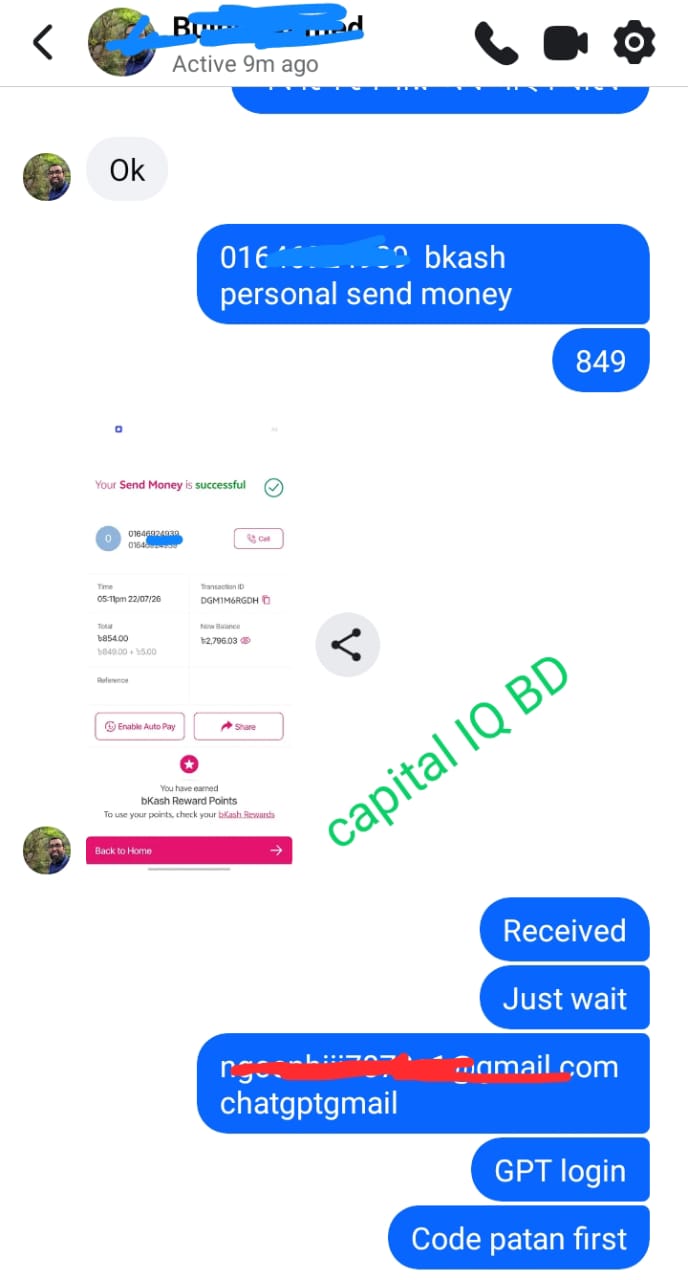Screen dimensions: 688x1280
Task: Share the payment screenshot image
Action: pos(347,645)
